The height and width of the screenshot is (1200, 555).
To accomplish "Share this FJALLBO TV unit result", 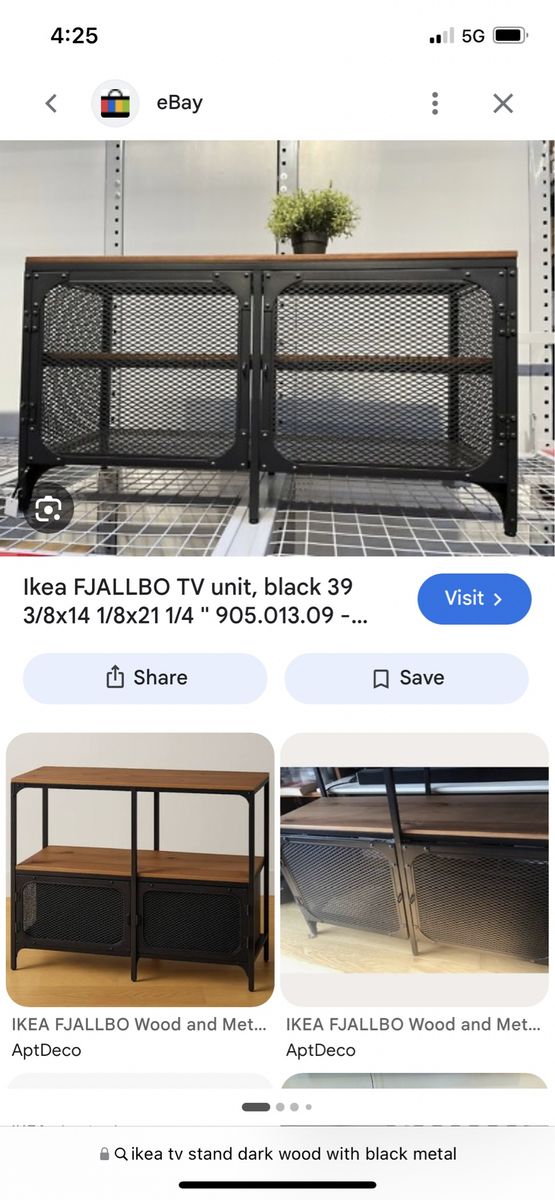I will pyautogui.click(x=145, y=678).
